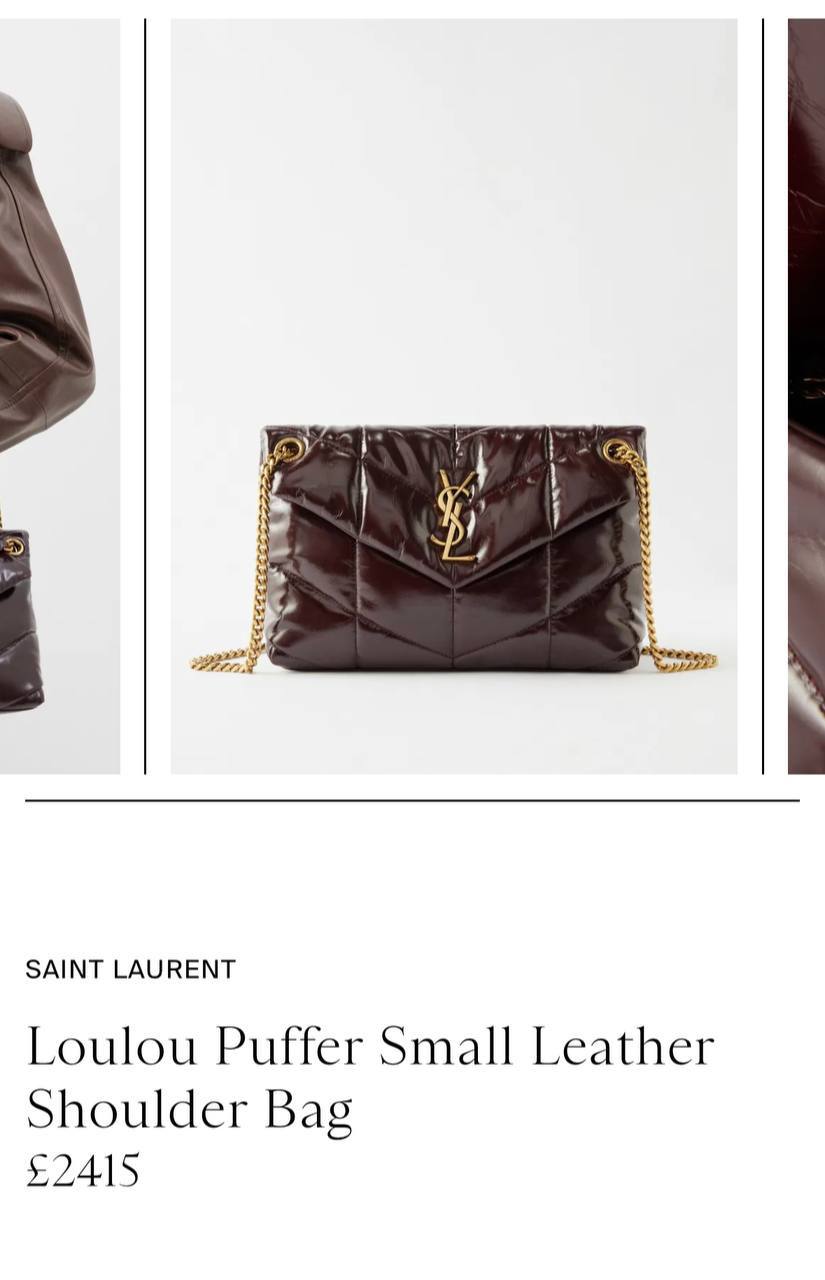Screen dimensions: 825x1280
Task: View the close-up product photo on the right
Action: tap(806, 396)
